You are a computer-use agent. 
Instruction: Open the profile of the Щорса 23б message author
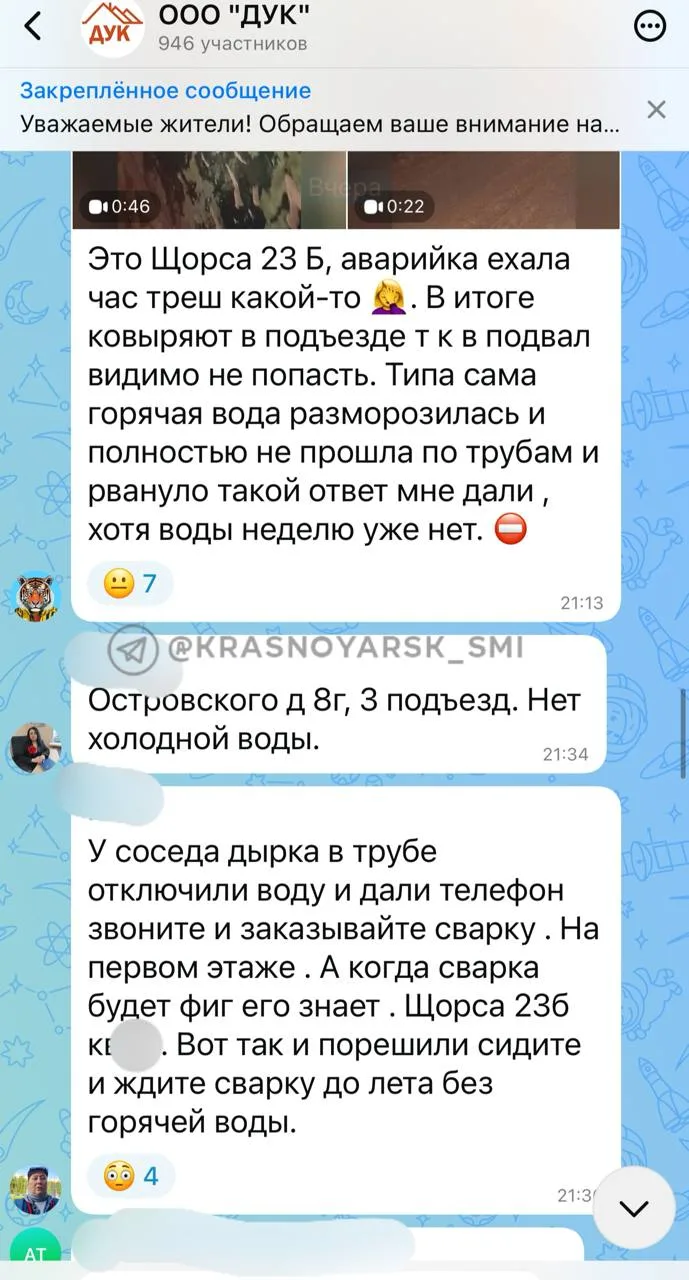pos(35,1190)
